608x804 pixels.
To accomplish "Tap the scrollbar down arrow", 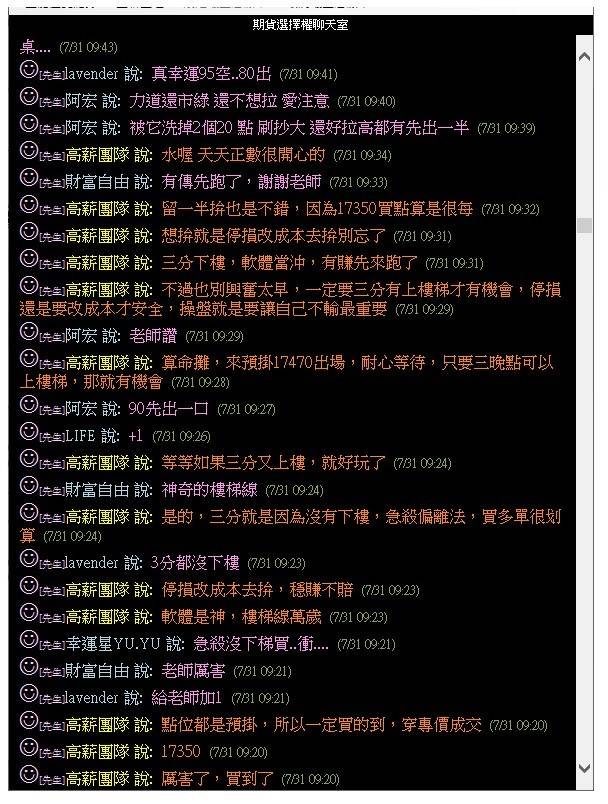I will pyautogui.click(x=585, y=768).
